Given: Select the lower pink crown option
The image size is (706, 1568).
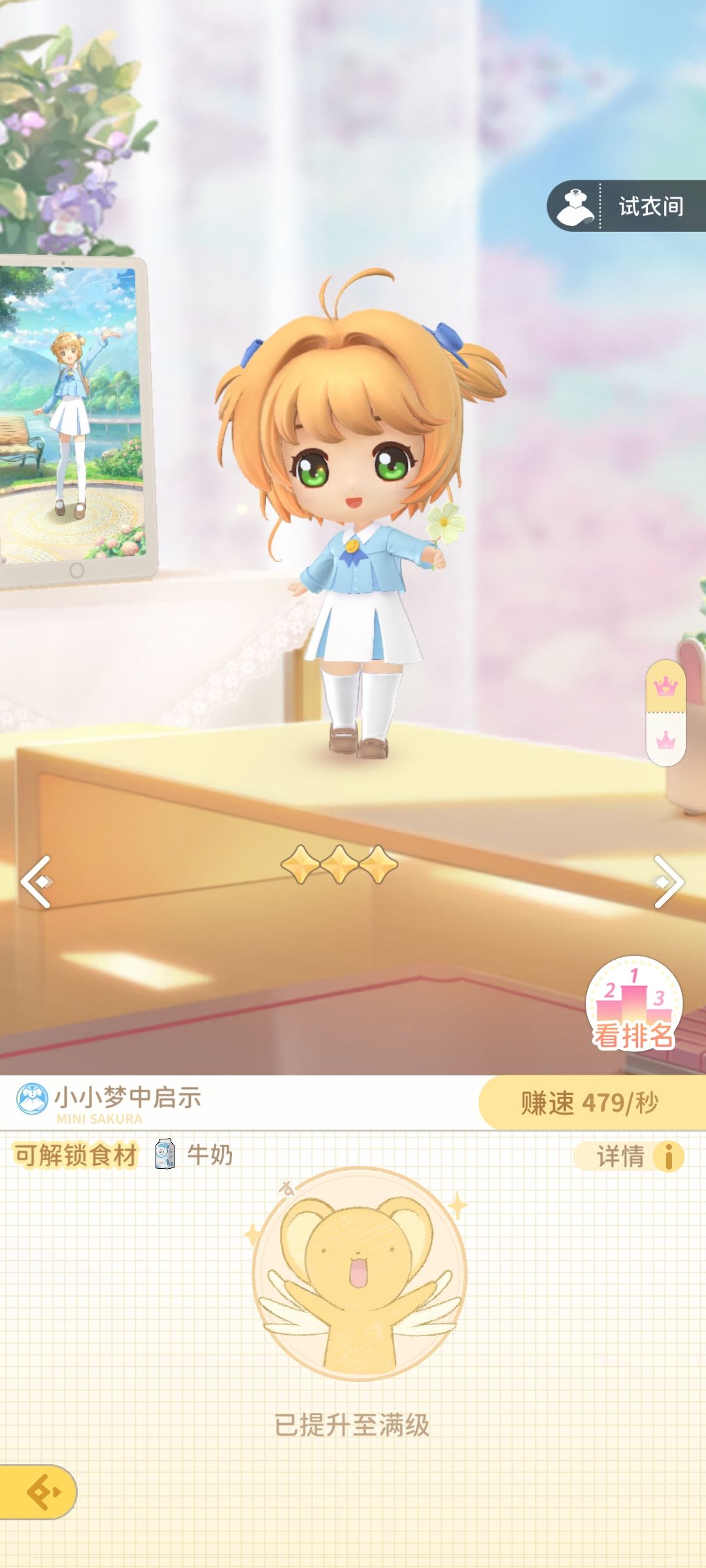Looking at the screenshot, I should (665, 740).
